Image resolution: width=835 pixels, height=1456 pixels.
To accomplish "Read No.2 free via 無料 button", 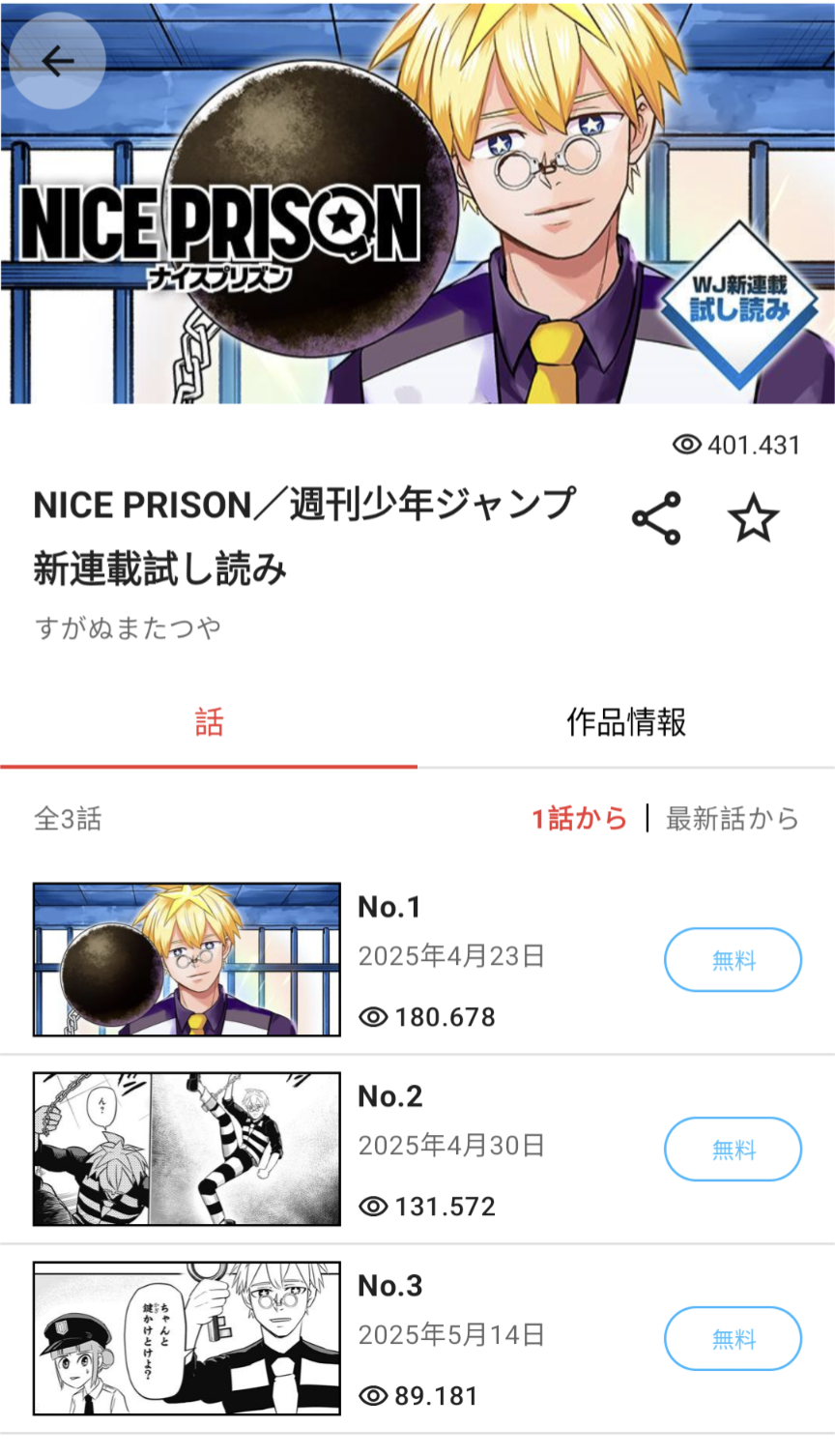I will tap(733, 1150).
